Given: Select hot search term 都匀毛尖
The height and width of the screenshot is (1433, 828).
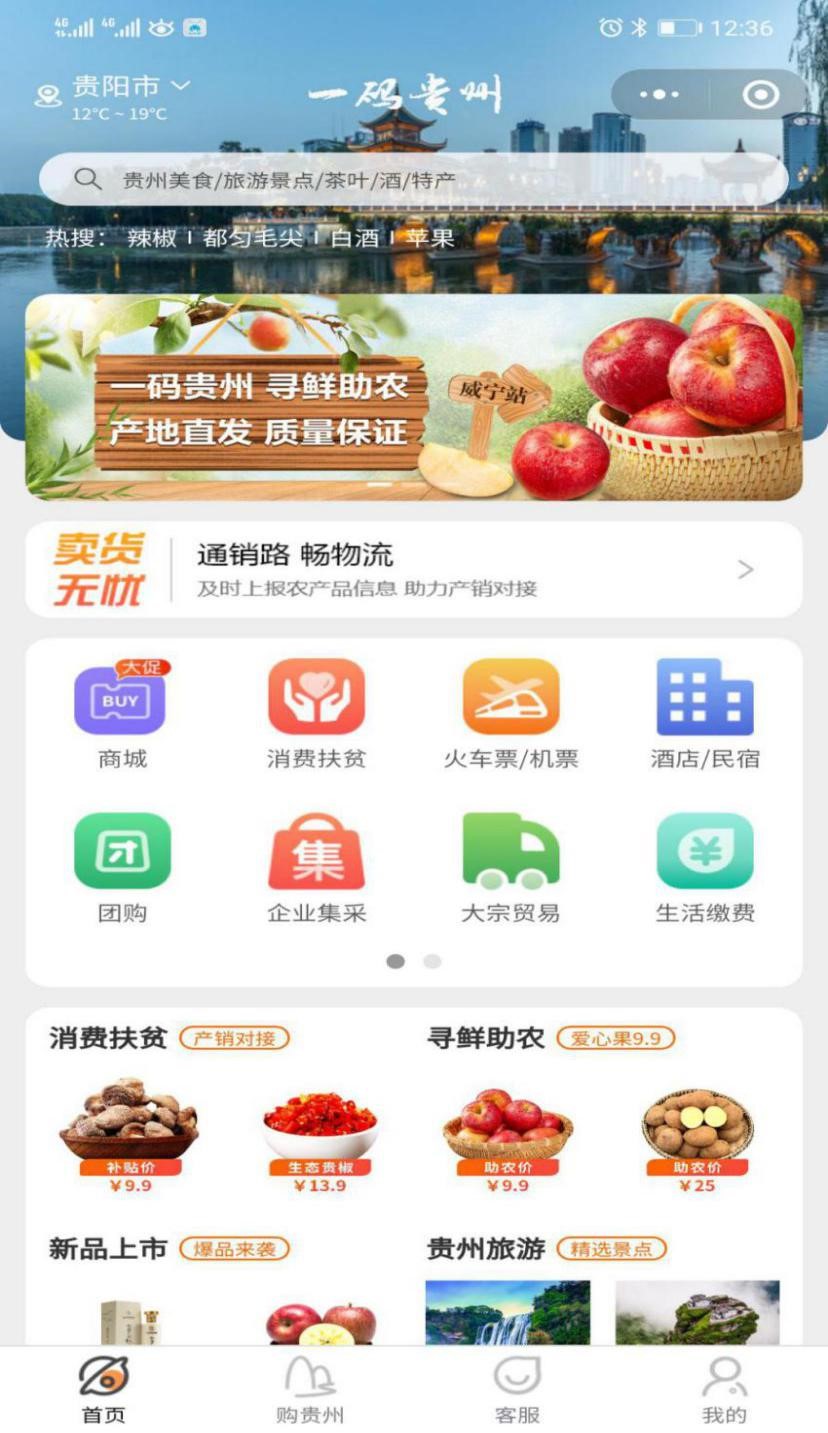Looking at the screenshot, I should pyautogui.click(x=252, y=238).
